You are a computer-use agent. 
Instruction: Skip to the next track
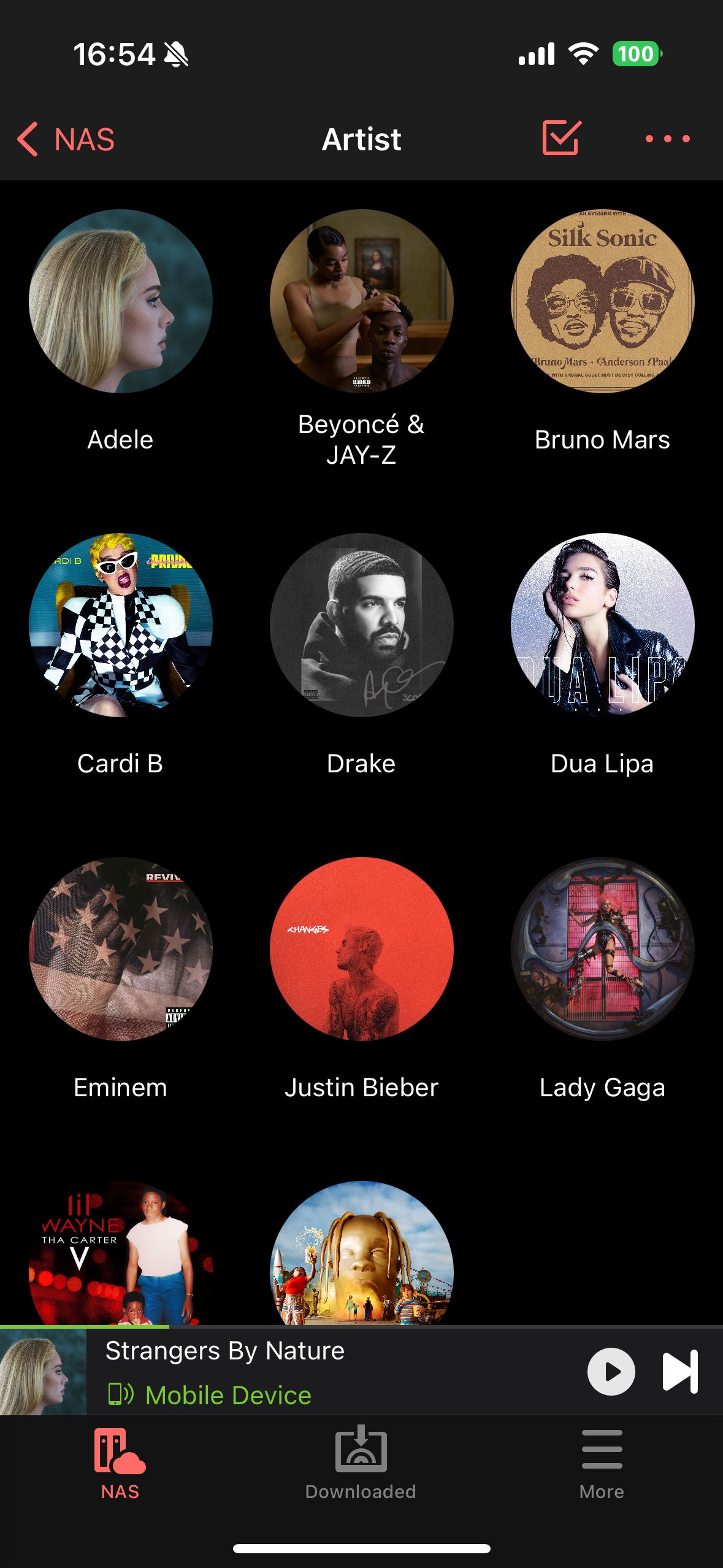click(680, 1372)
